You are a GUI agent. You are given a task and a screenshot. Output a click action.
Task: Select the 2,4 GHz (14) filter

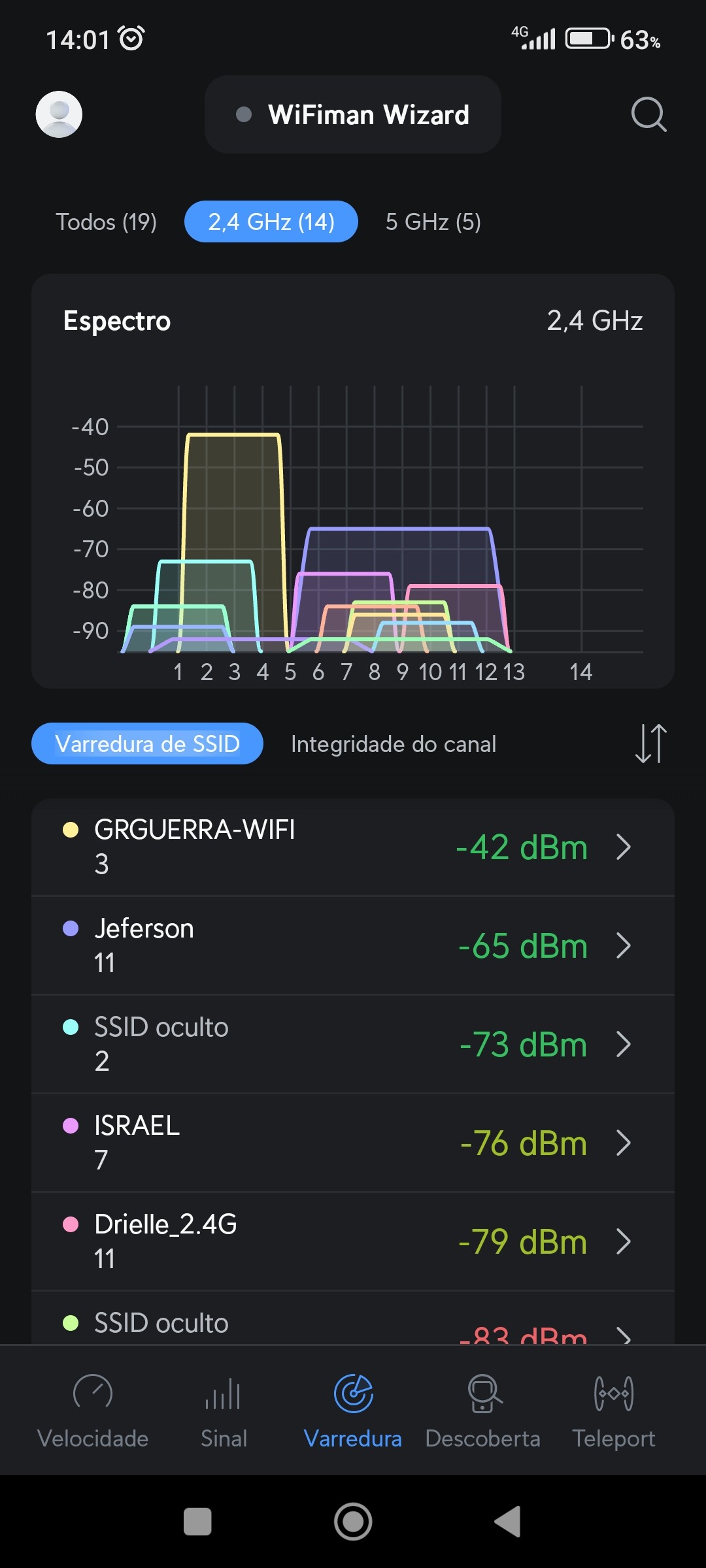[271, 222]
